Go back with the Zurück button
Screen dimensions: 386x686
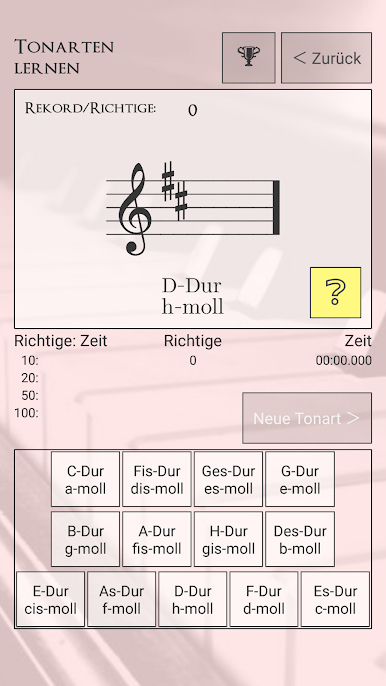(x=326, y=57)
